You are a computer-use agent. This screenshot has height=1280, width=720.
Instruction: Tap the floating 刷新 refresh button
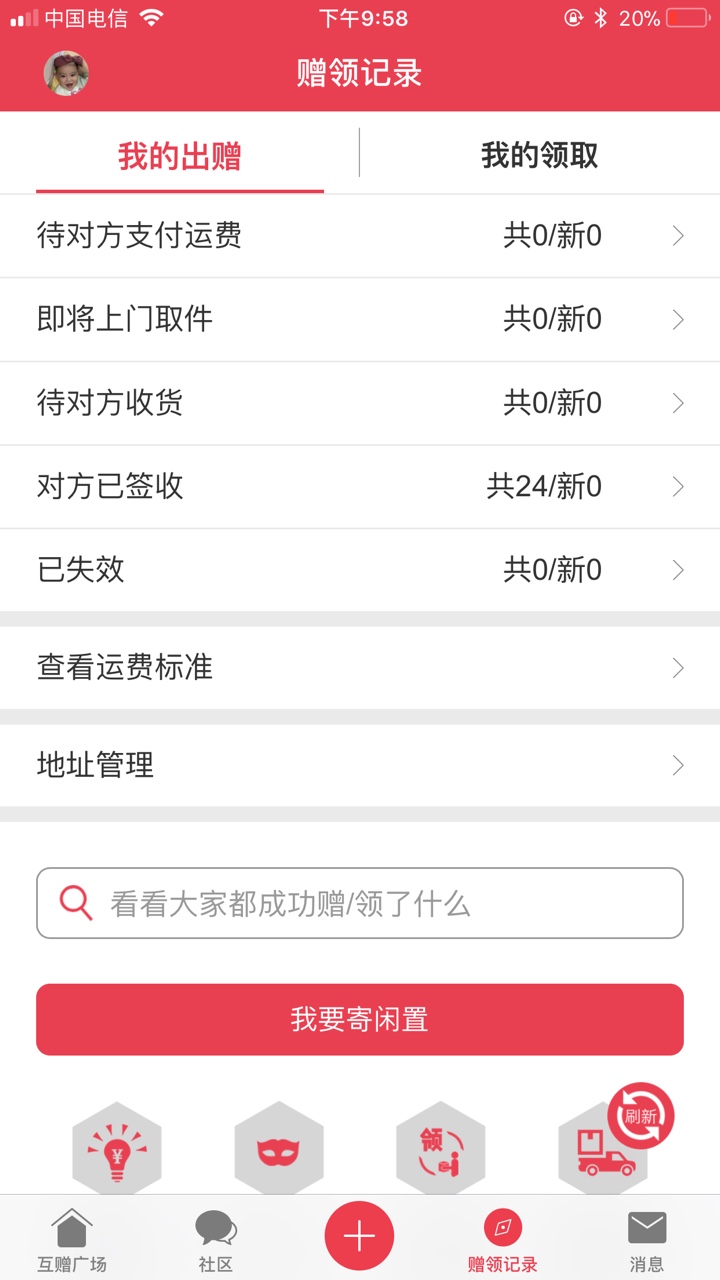coord(641,1116)
